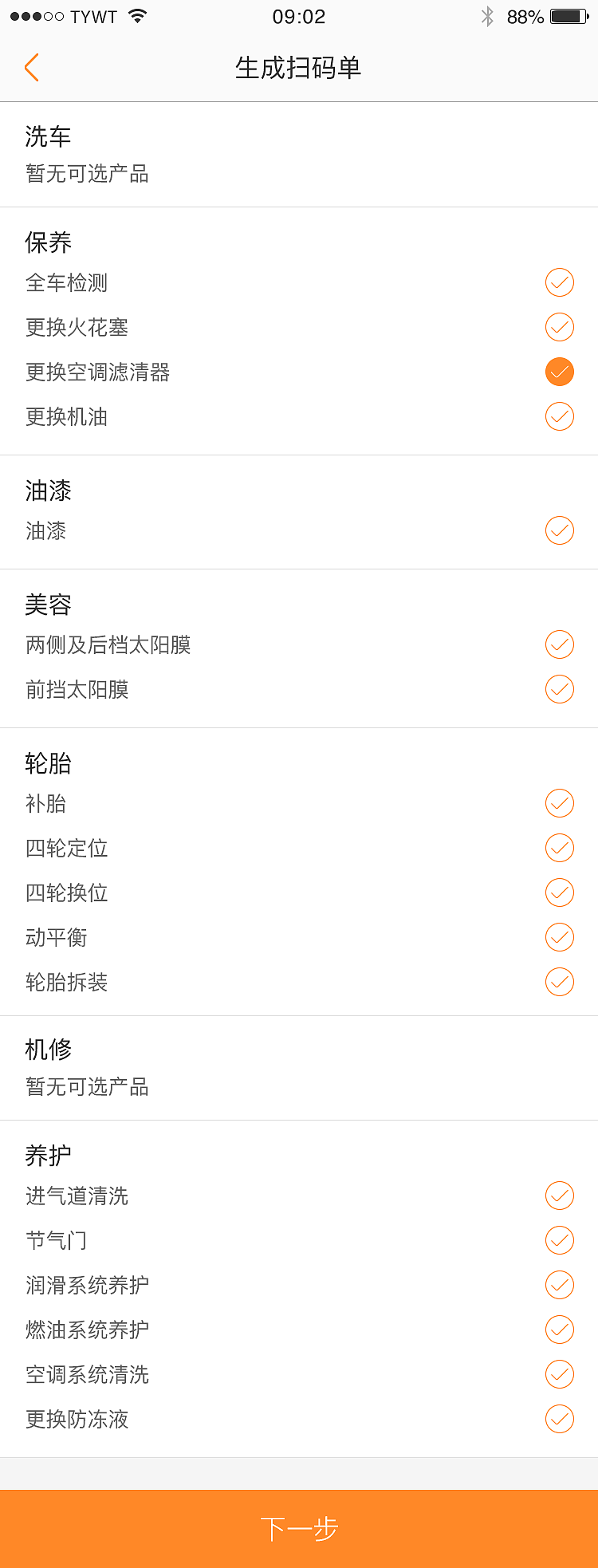Tap the 保养 section header
This screenshot has width=598, height=1568.
coord(48,240)
